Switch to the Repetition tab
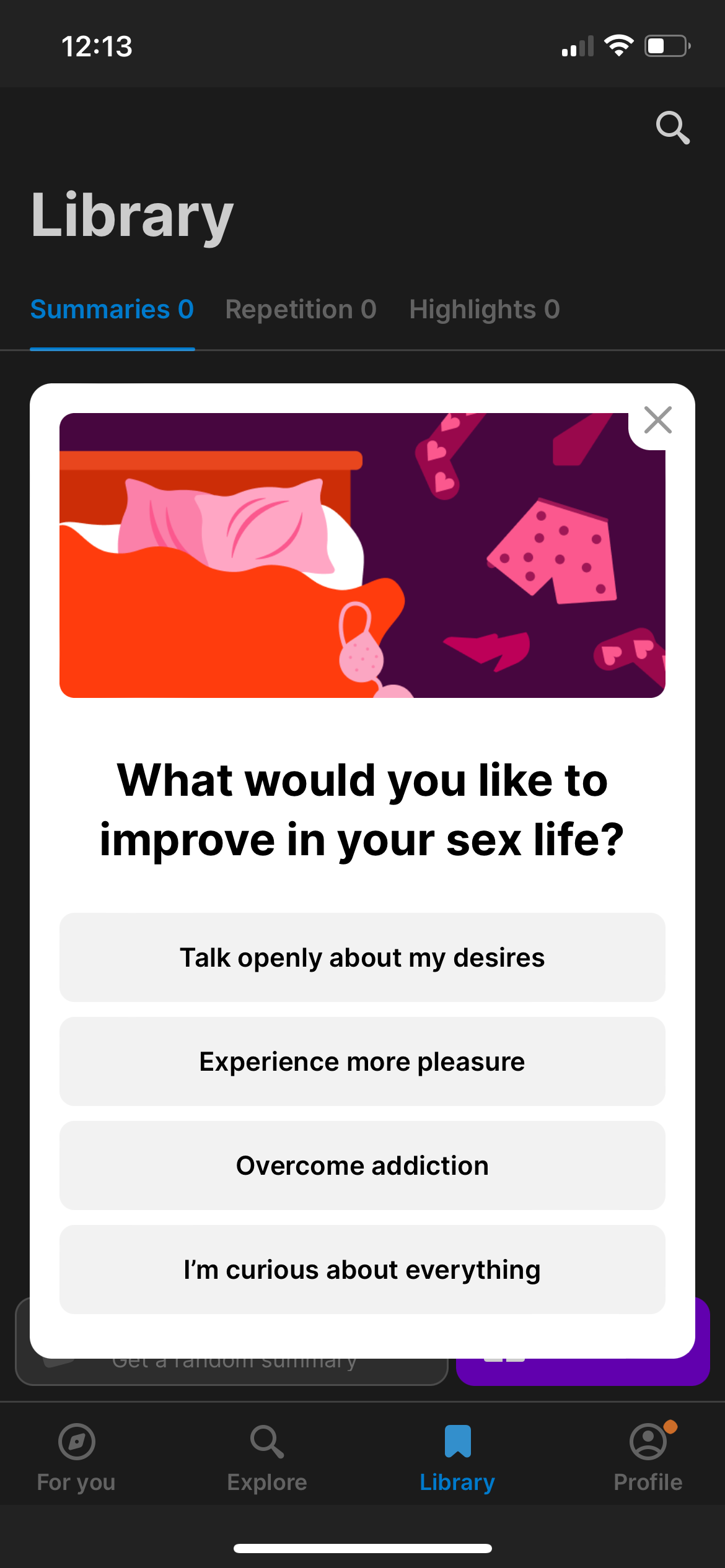The width and height of the screenshot is (725, 1568). (301, 309)
